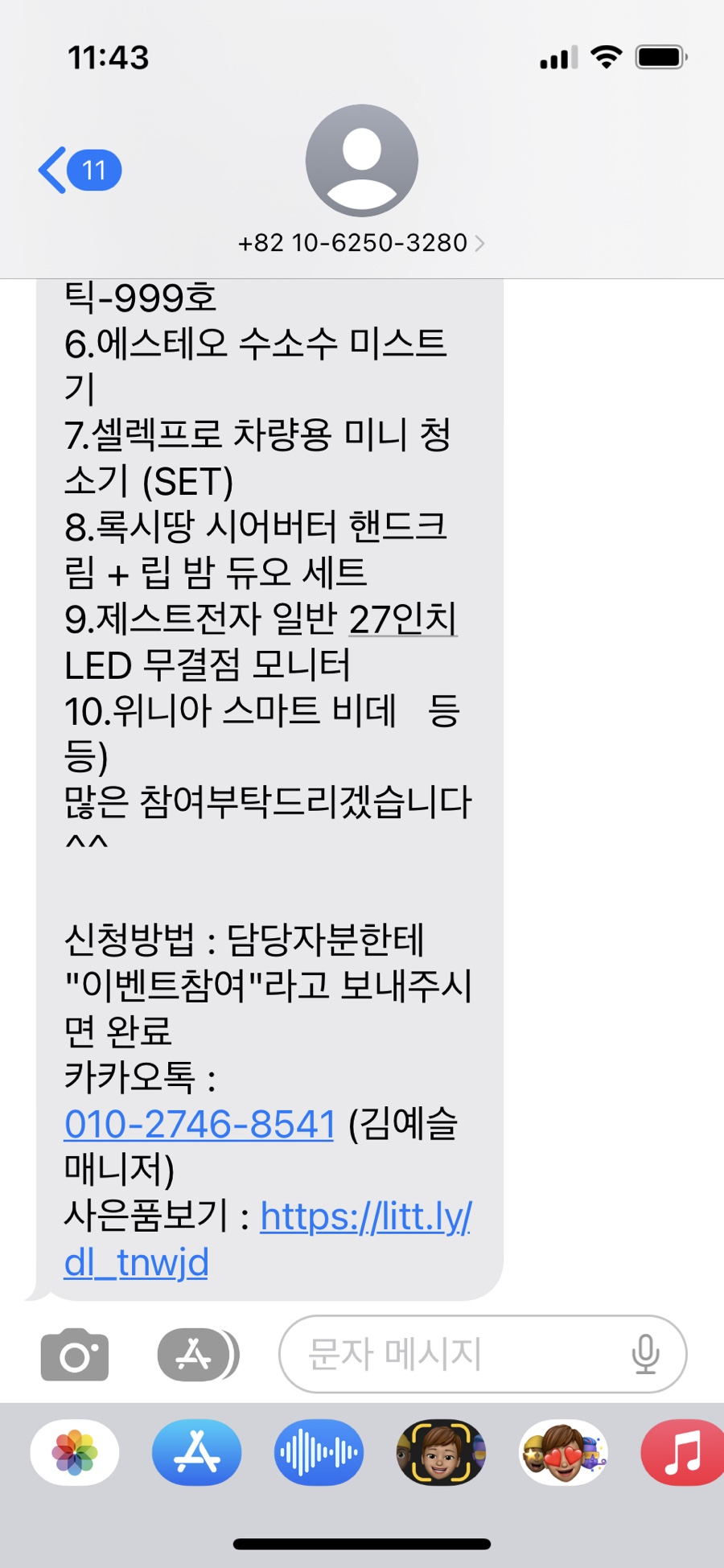
Task: Record an audio message with waveform icon
Action: coord(319,1452)
